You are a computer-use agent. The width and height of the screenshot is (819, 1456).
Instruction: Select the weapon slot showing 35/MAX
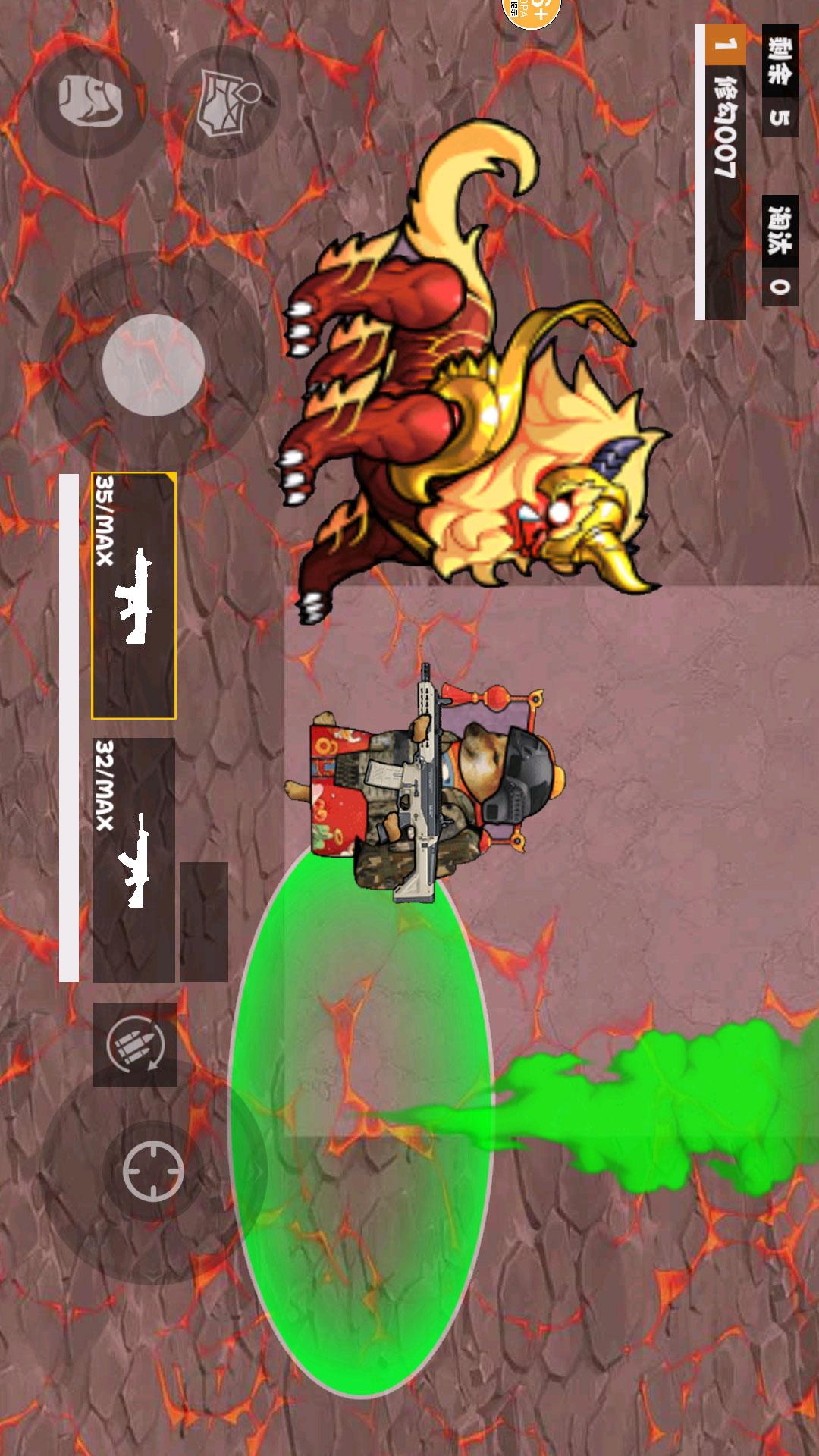click(x=133, y=596)
